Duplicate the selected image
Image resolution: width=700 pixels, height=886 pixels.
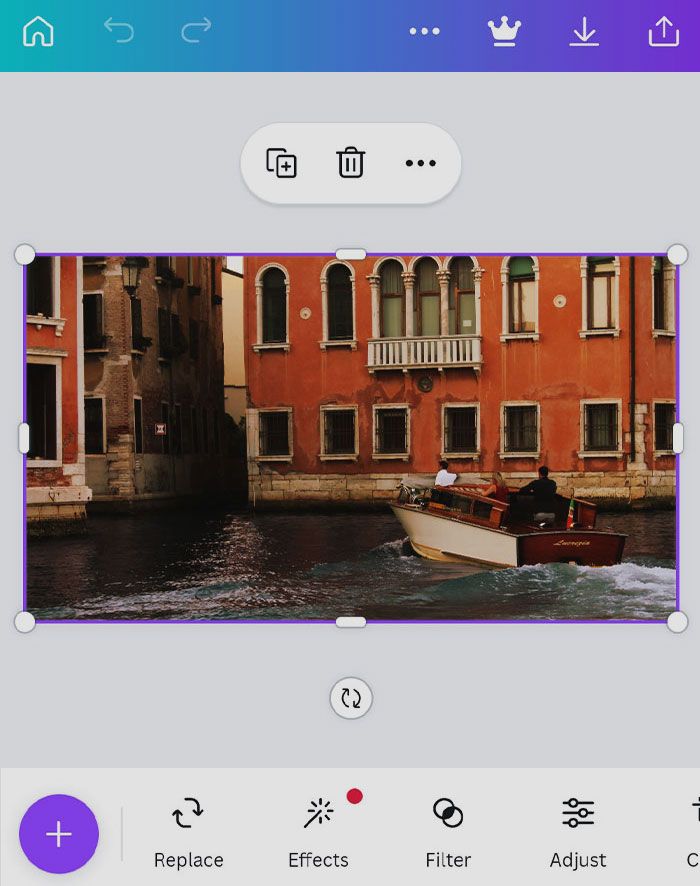(x=281, y=163)
